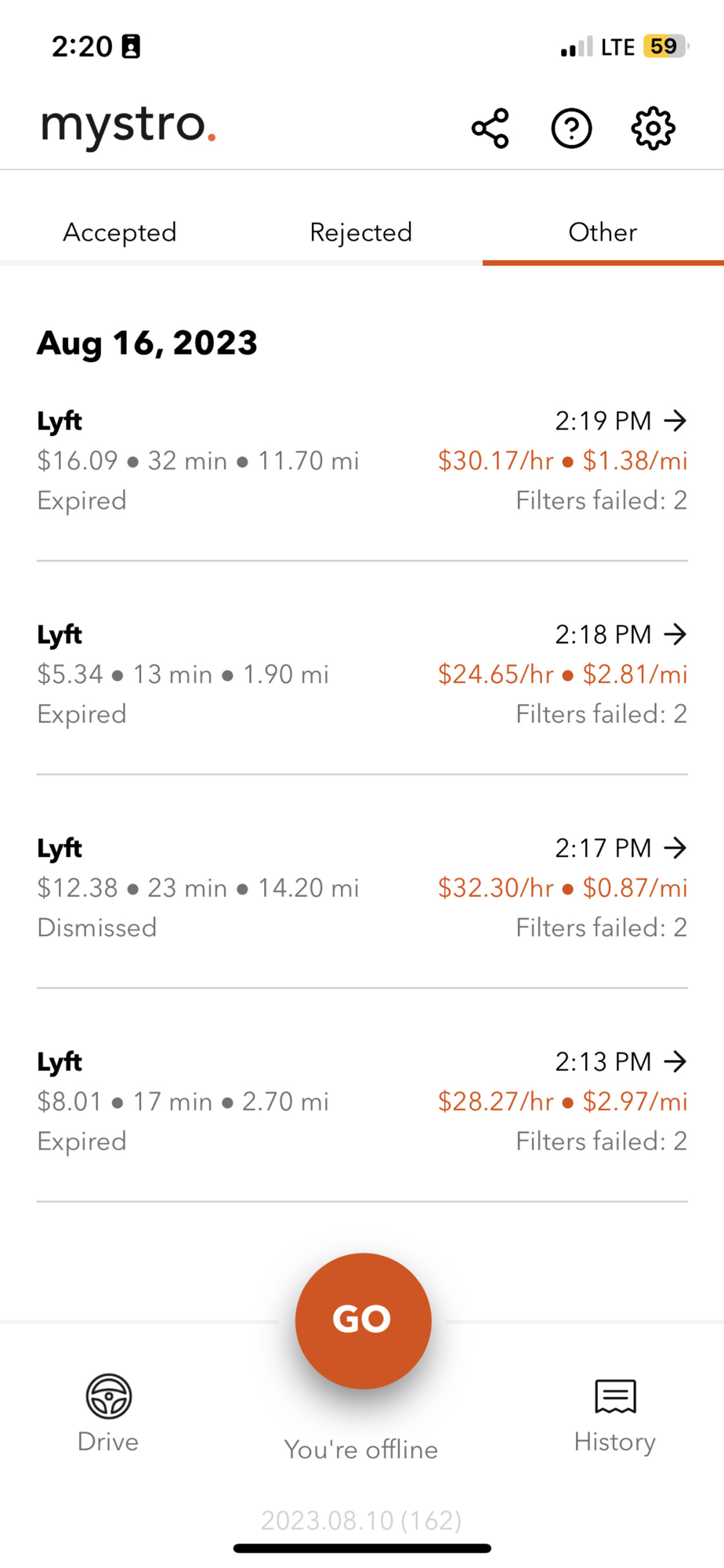Screen dimensions: 724x1568
Task: Open the 2:19 PM Lyft trip details
Action: tap(362, 460)
